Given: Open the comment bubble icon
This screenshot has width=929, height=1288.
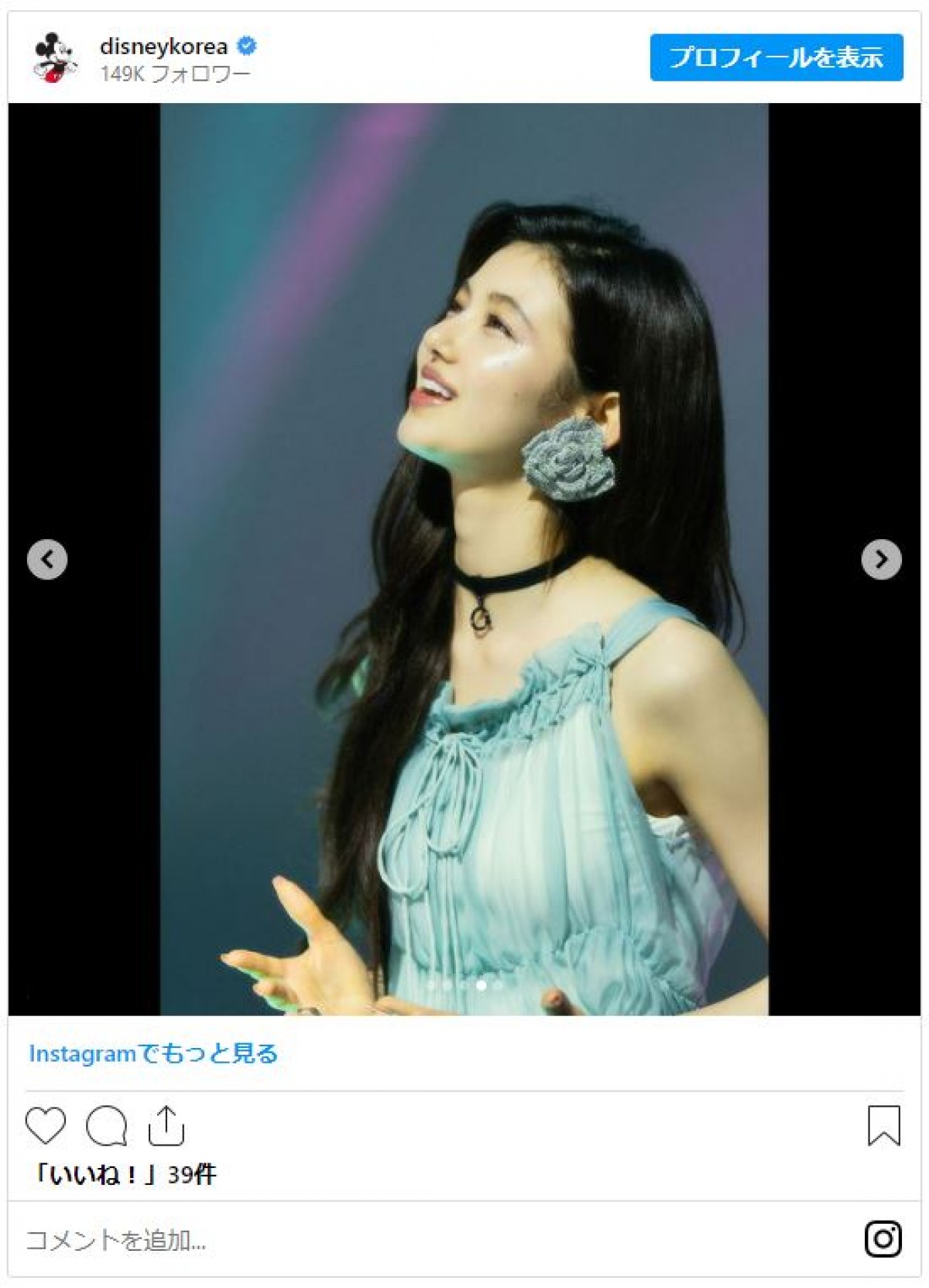Looking at the screenshot, I should click(106, 1125).
